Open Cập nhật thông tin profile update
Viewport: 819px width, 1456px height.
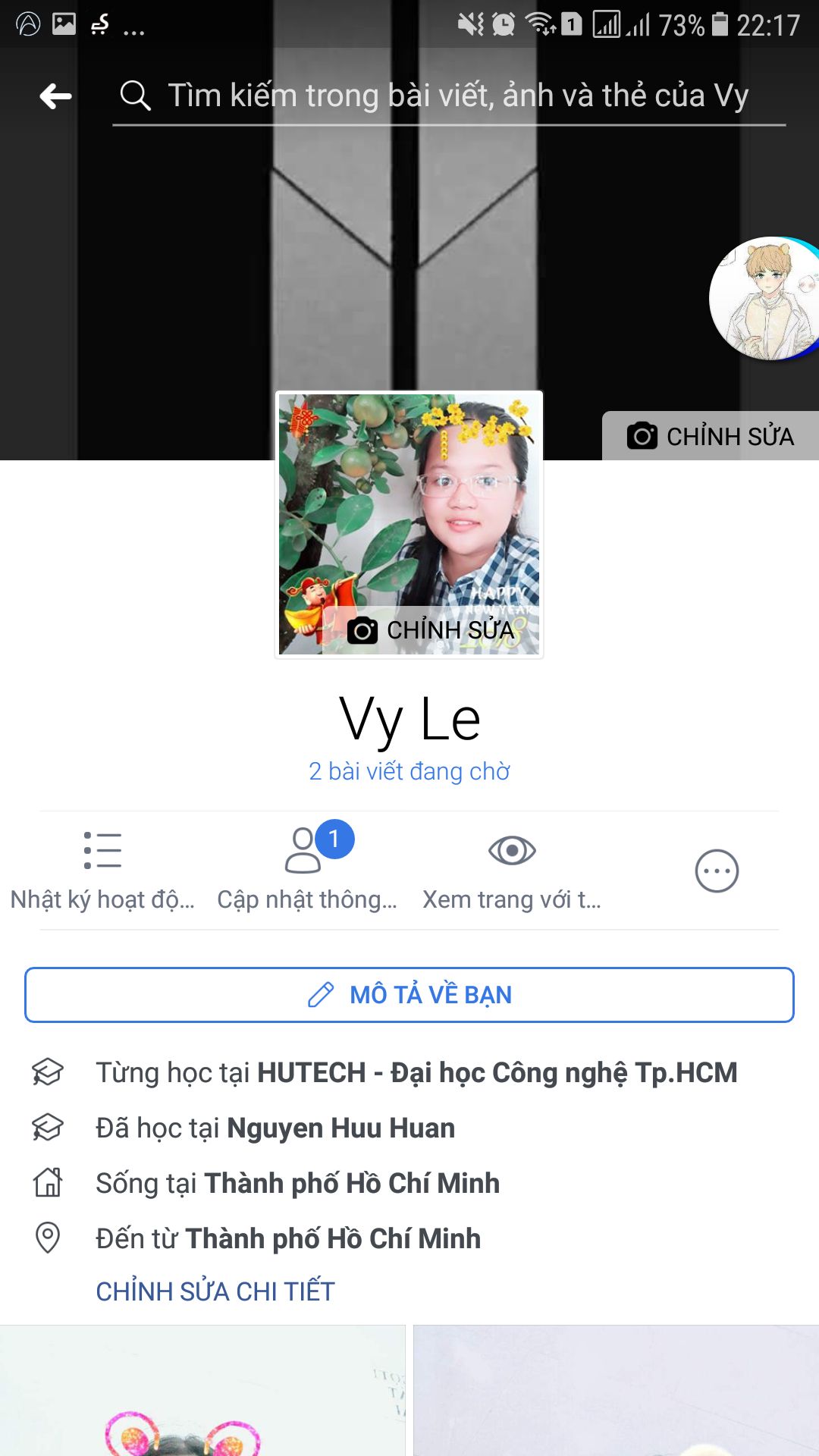[x=307, y=870]
